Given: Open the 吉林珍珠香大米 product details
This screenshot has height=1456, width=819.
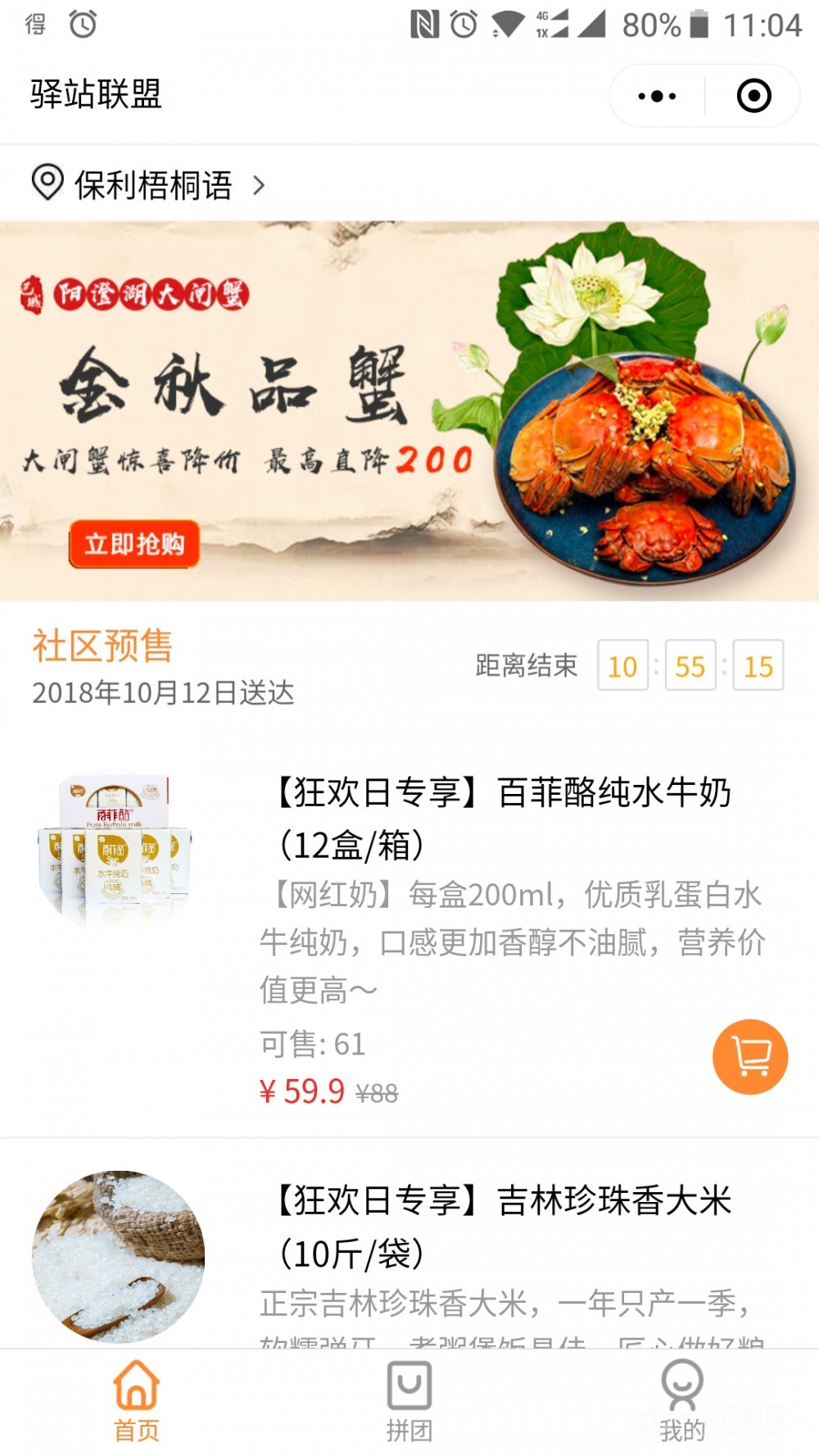Looking at the screenshot, I should (x=501, y=1226).
